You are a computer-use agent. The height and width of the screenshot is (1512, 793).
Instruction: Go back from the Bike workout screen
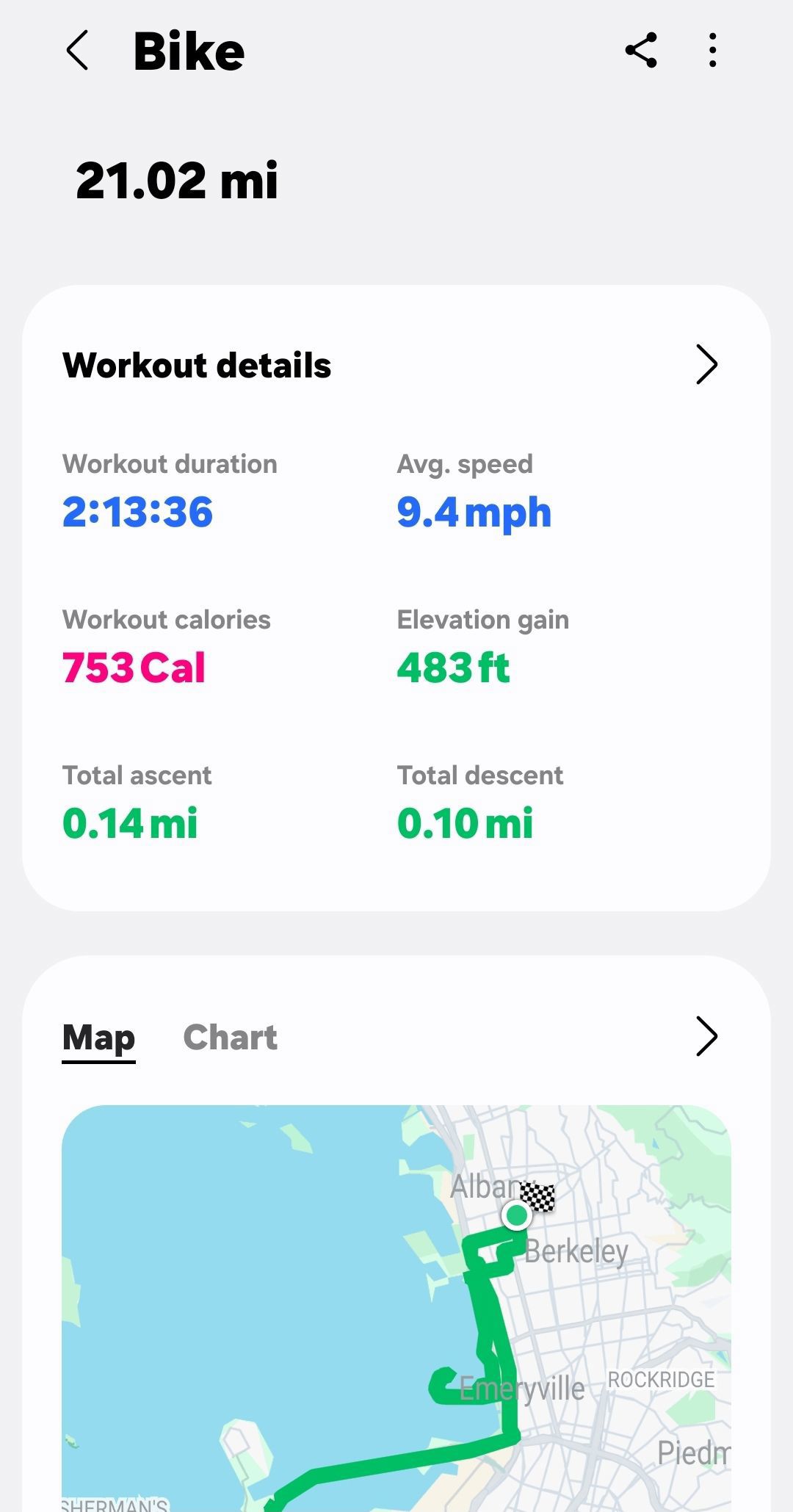[x=78, y=51]
